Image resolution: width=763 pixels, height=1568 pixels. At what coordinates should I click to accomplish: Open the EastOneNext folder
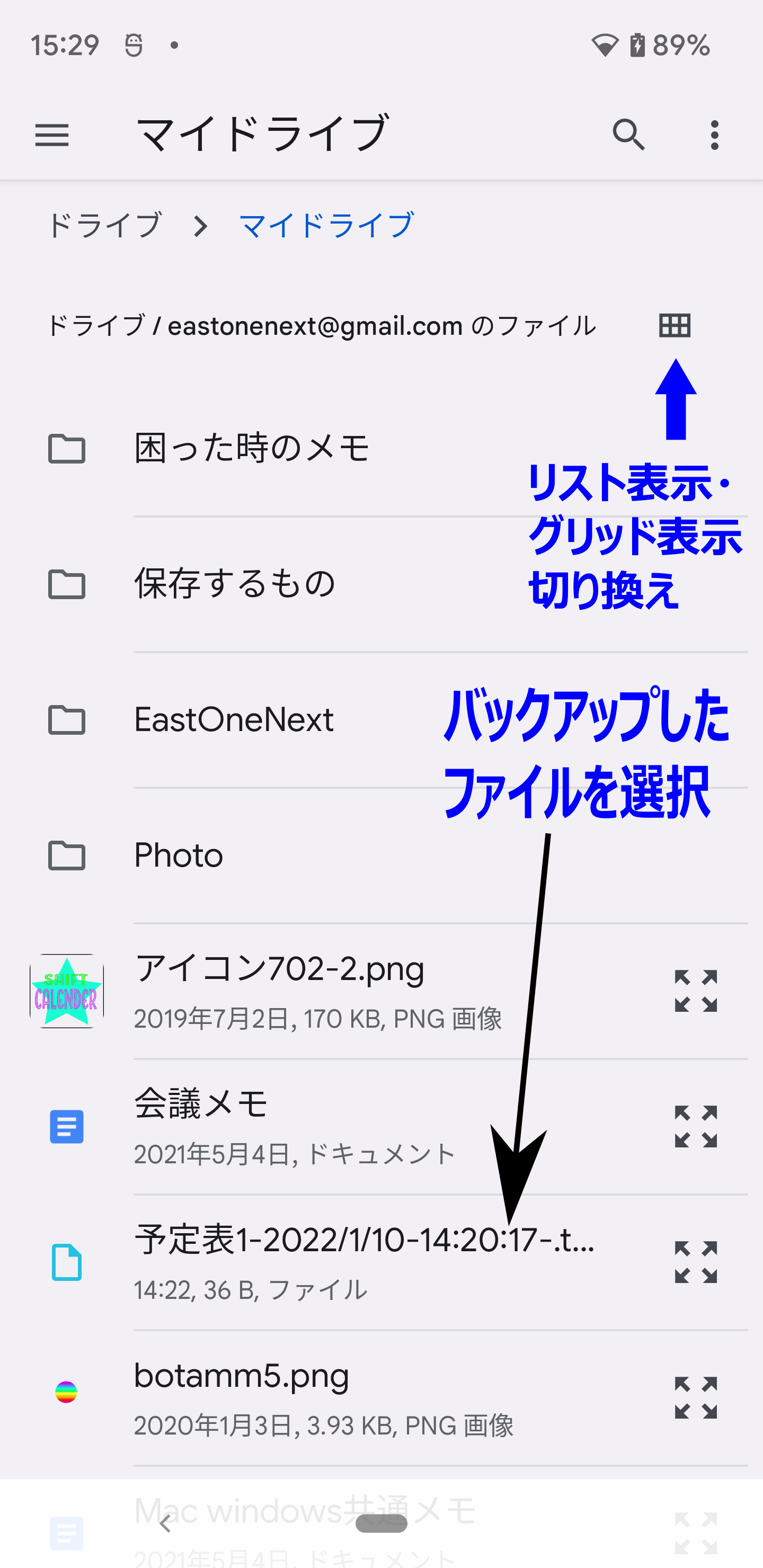(233, 720)
